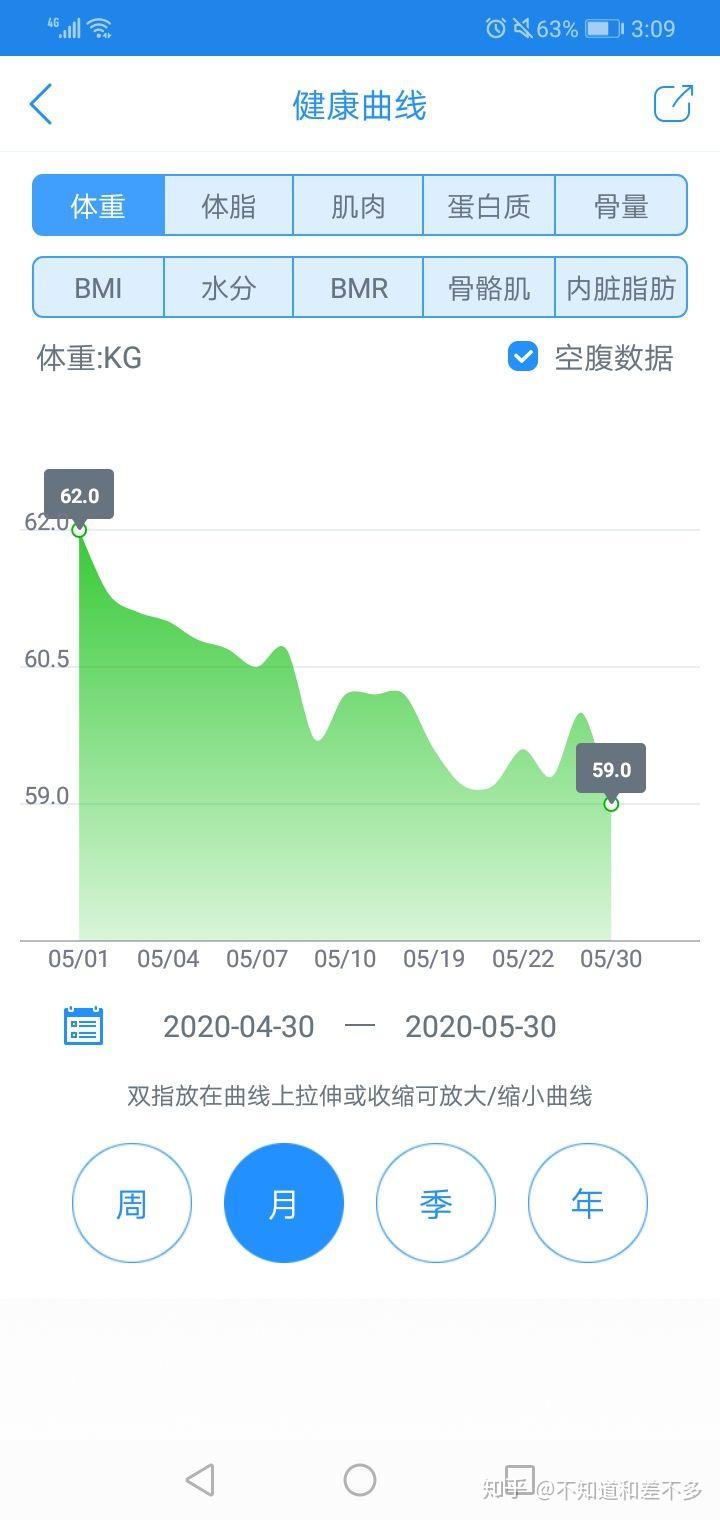Open the calendar date picker
The image size is (720, 1520).
pyautogui.click(x=83, y=1026)
